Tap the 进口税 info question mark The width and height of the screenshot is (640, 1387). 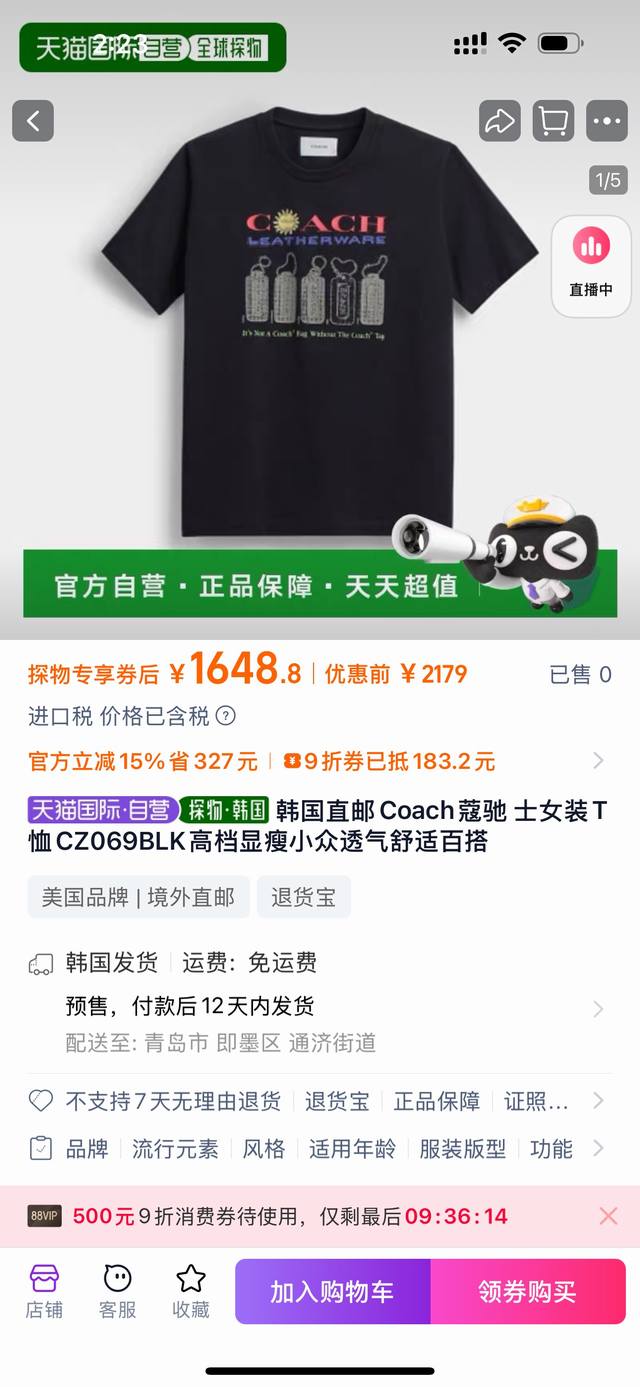click(227, 716)
